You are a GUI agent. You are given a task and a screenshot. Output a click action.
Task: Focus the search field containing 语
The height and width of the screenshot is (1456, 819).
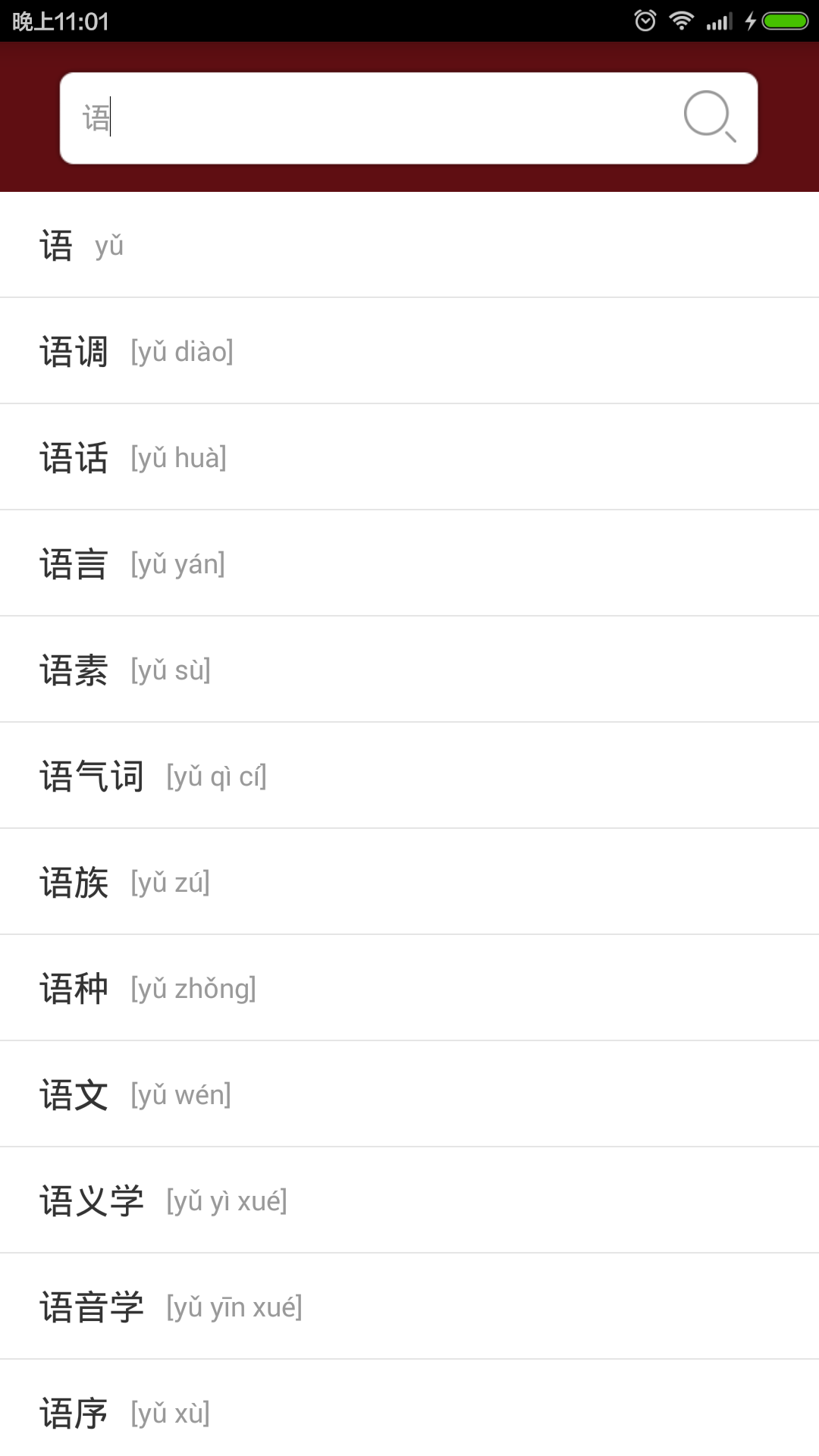coord(409,118)
